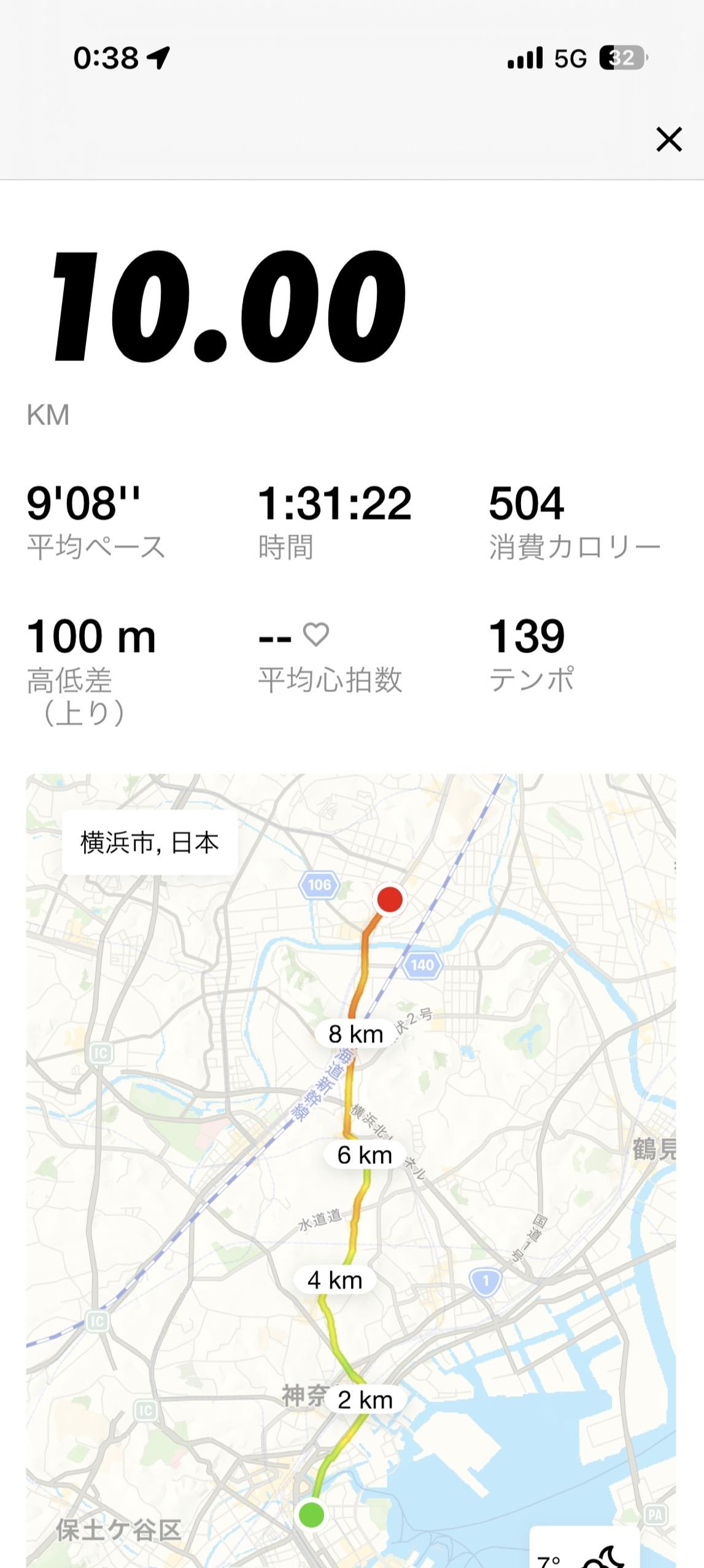This screenshot has width=704, height=1568.
Task: Close the run summary screen
Action: point(668,139)
